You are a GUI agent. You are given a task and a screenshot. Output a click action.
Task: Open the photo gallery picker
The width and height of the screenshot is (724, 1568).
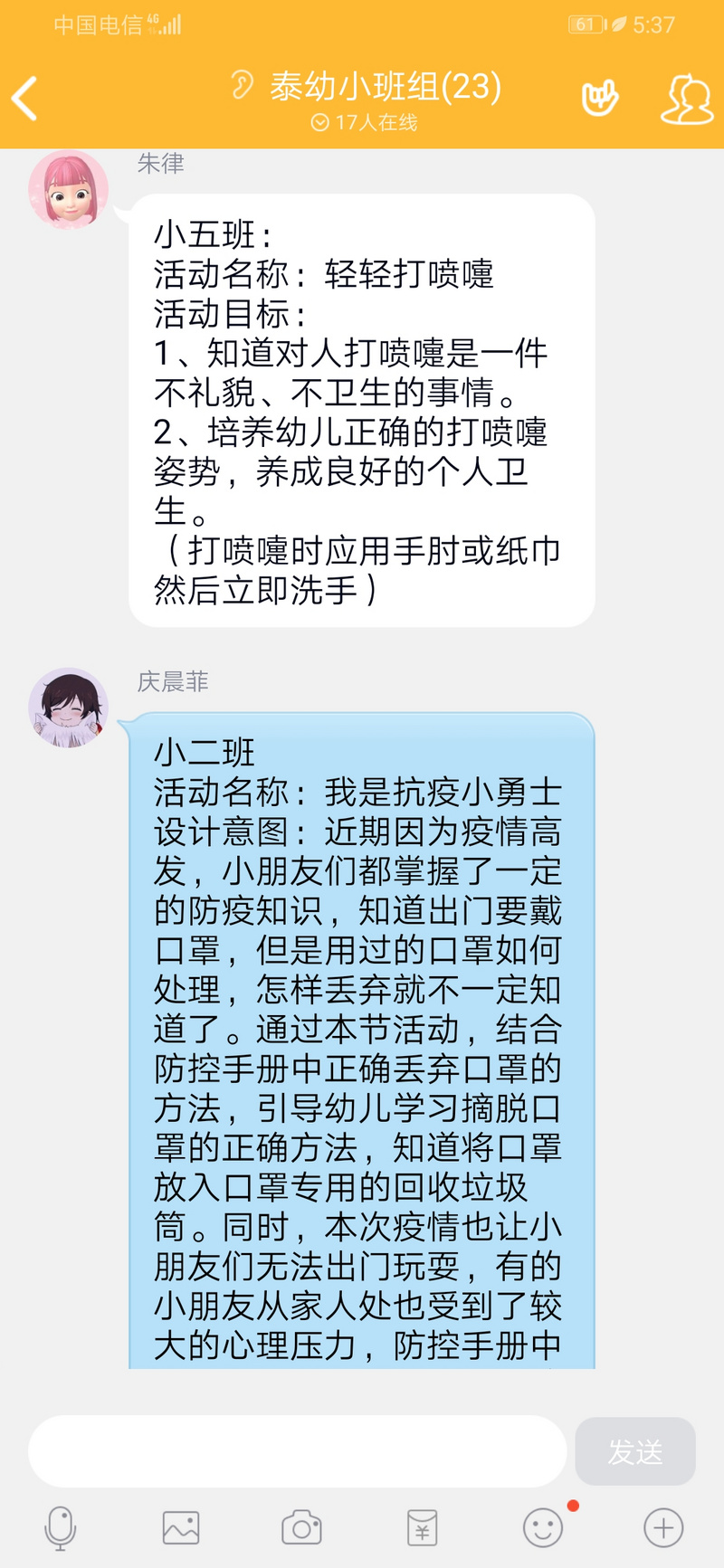click(x=181, y=1528)
